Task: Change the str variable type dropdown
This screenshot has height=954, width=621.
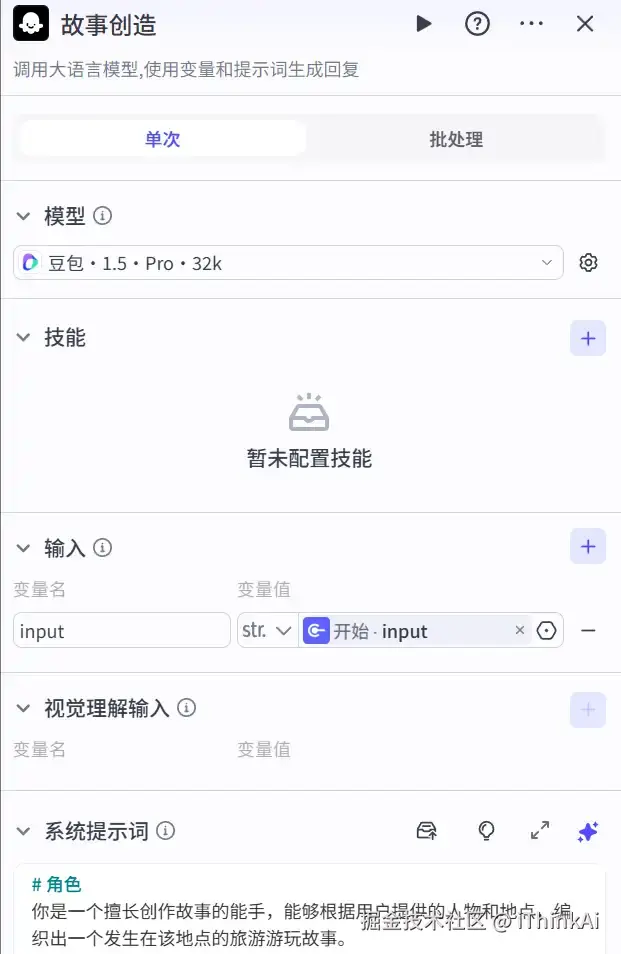Action: point(267,631)
